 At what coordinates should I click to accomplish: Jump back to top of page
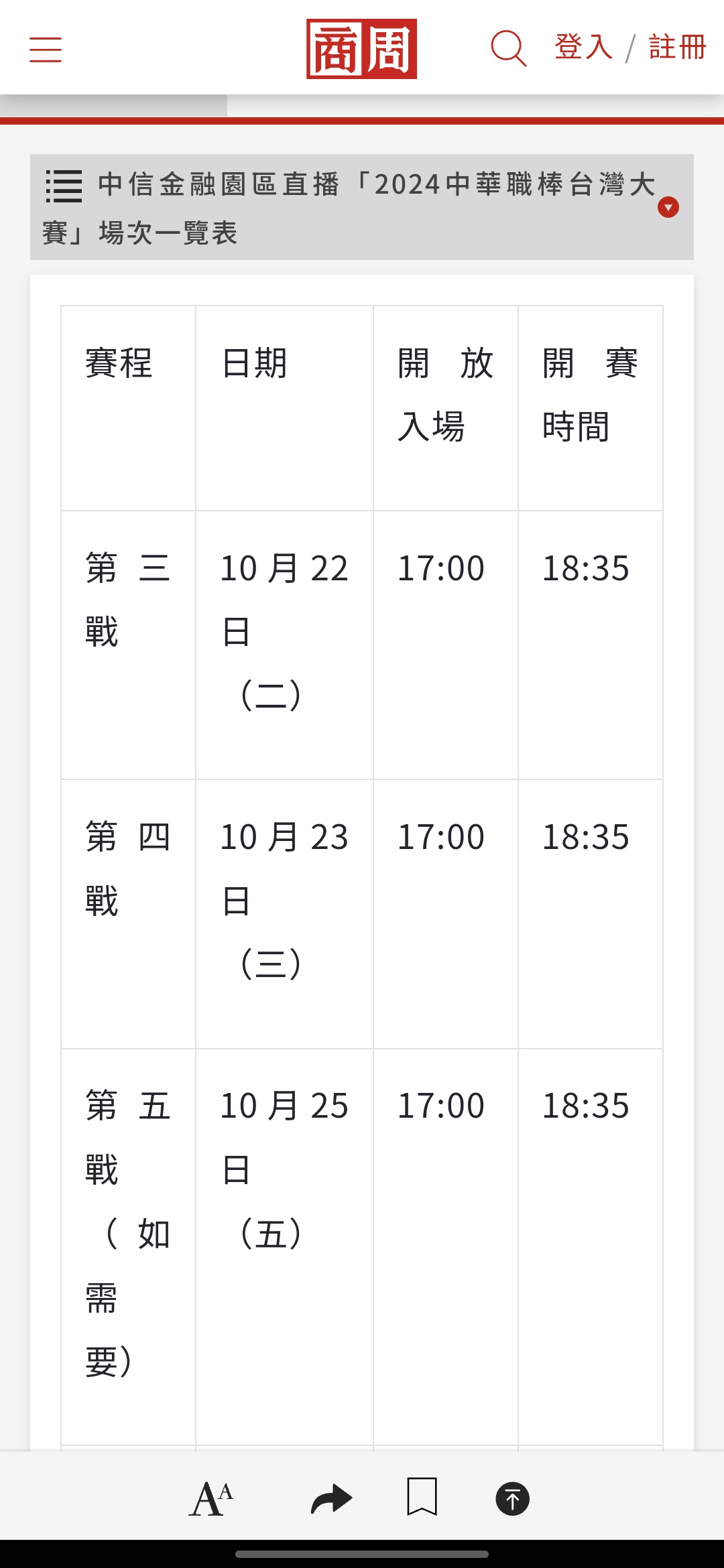513,1499
